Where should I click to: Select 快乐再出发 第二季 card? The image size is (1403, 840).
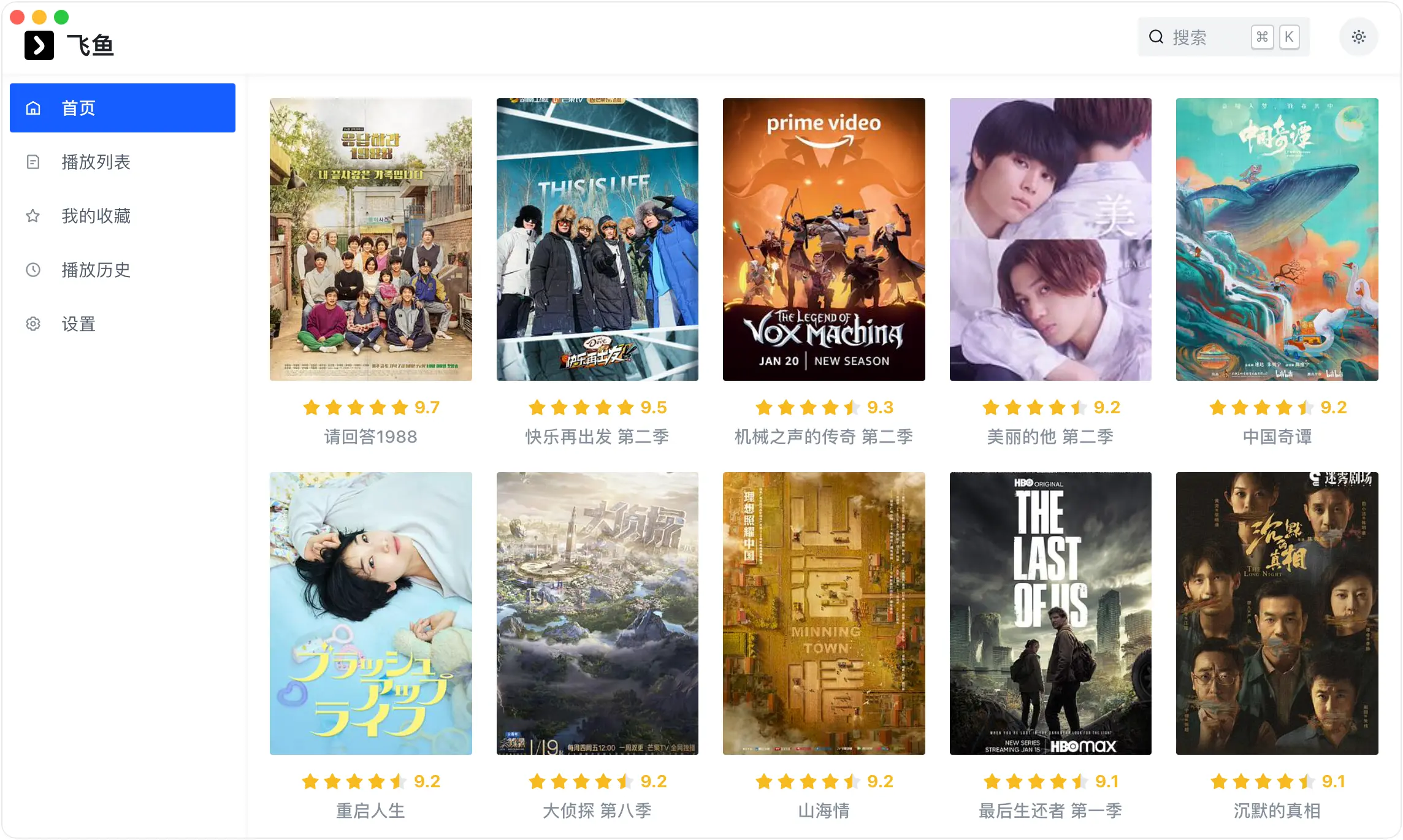(x=597, y=239)
